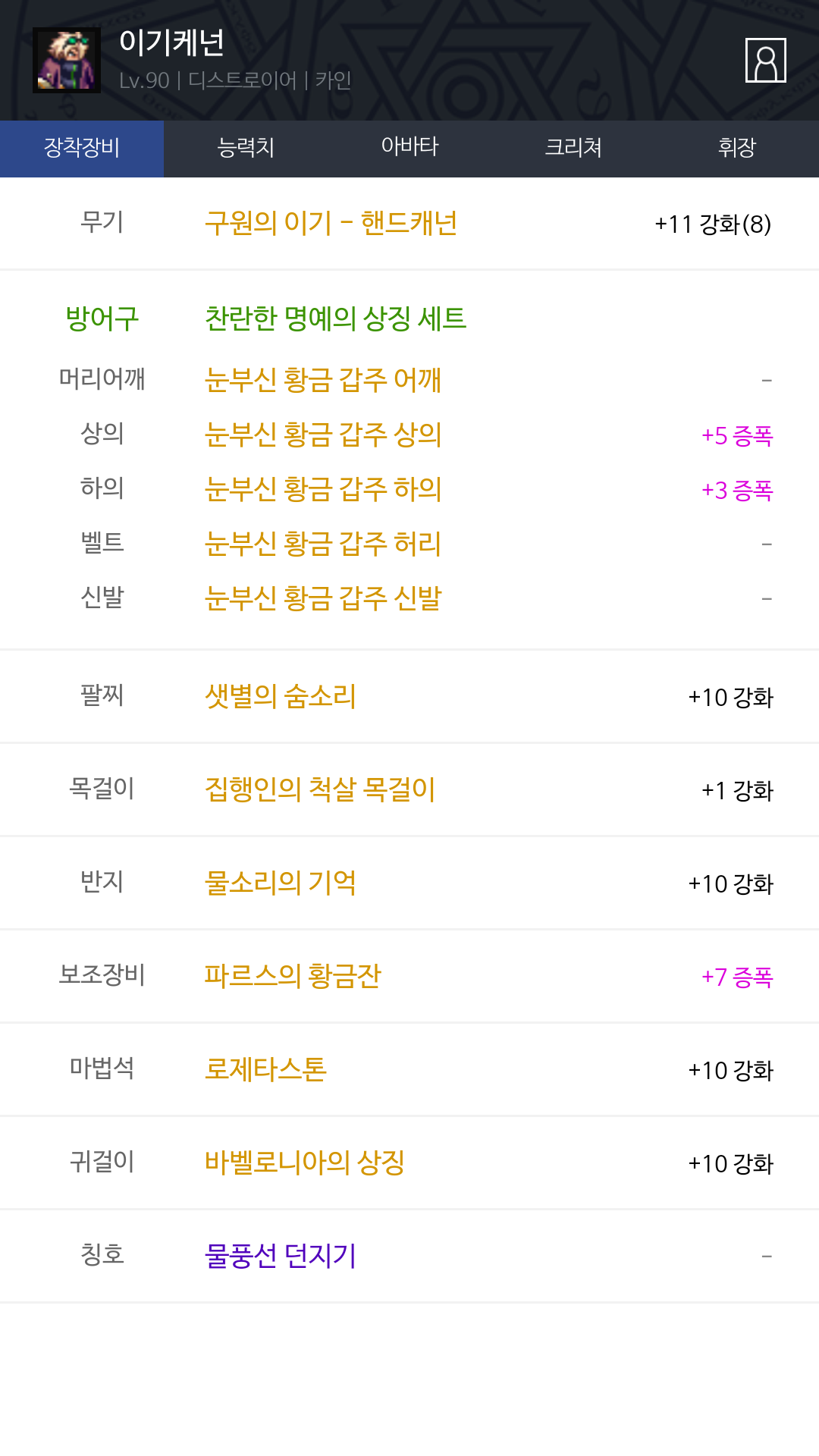Open 눈부신 황금 갑주 상의 item
This screenshot has height=1456, width=819.
[323, 435]
